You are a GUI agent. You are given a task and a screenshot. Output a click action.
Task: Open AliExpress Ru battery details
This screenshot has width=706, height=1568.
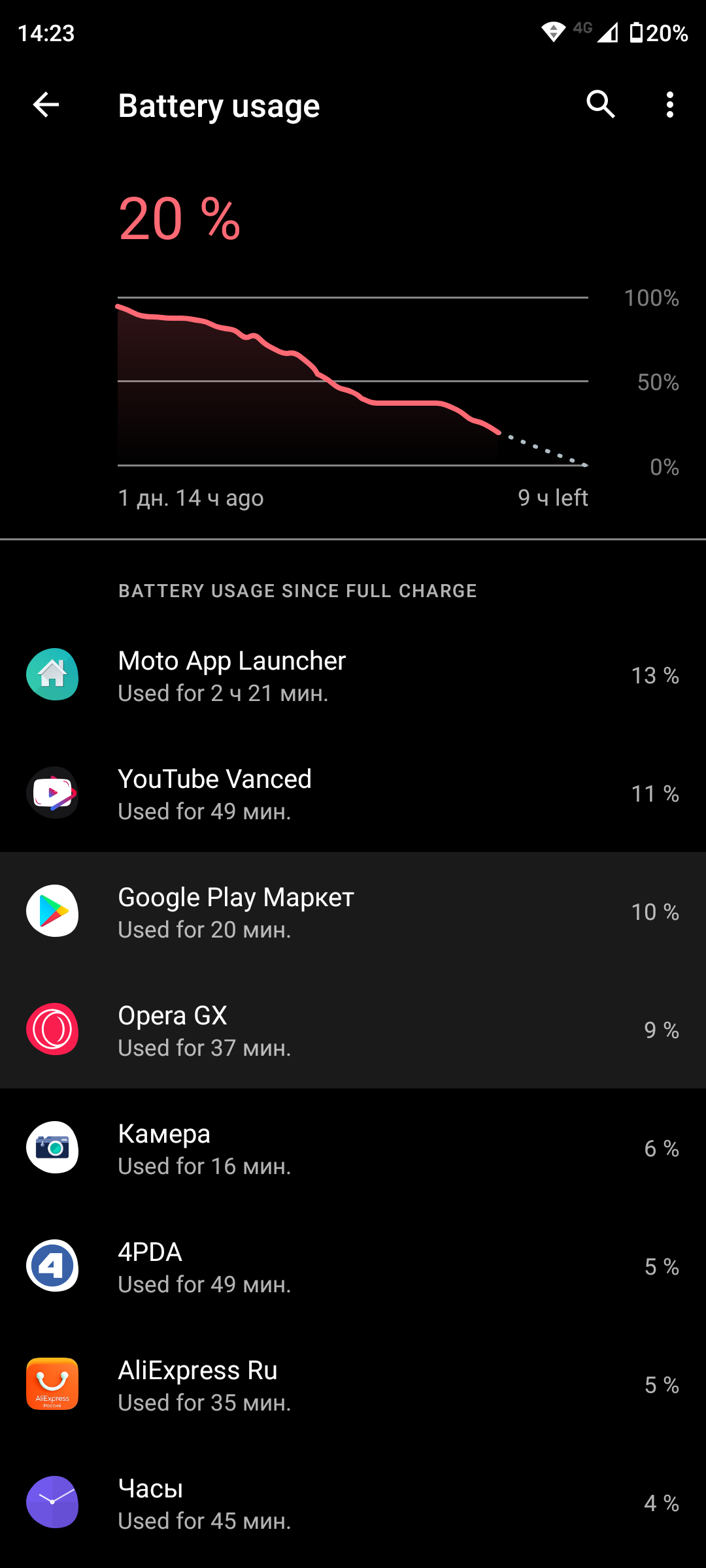(353, 1384)
